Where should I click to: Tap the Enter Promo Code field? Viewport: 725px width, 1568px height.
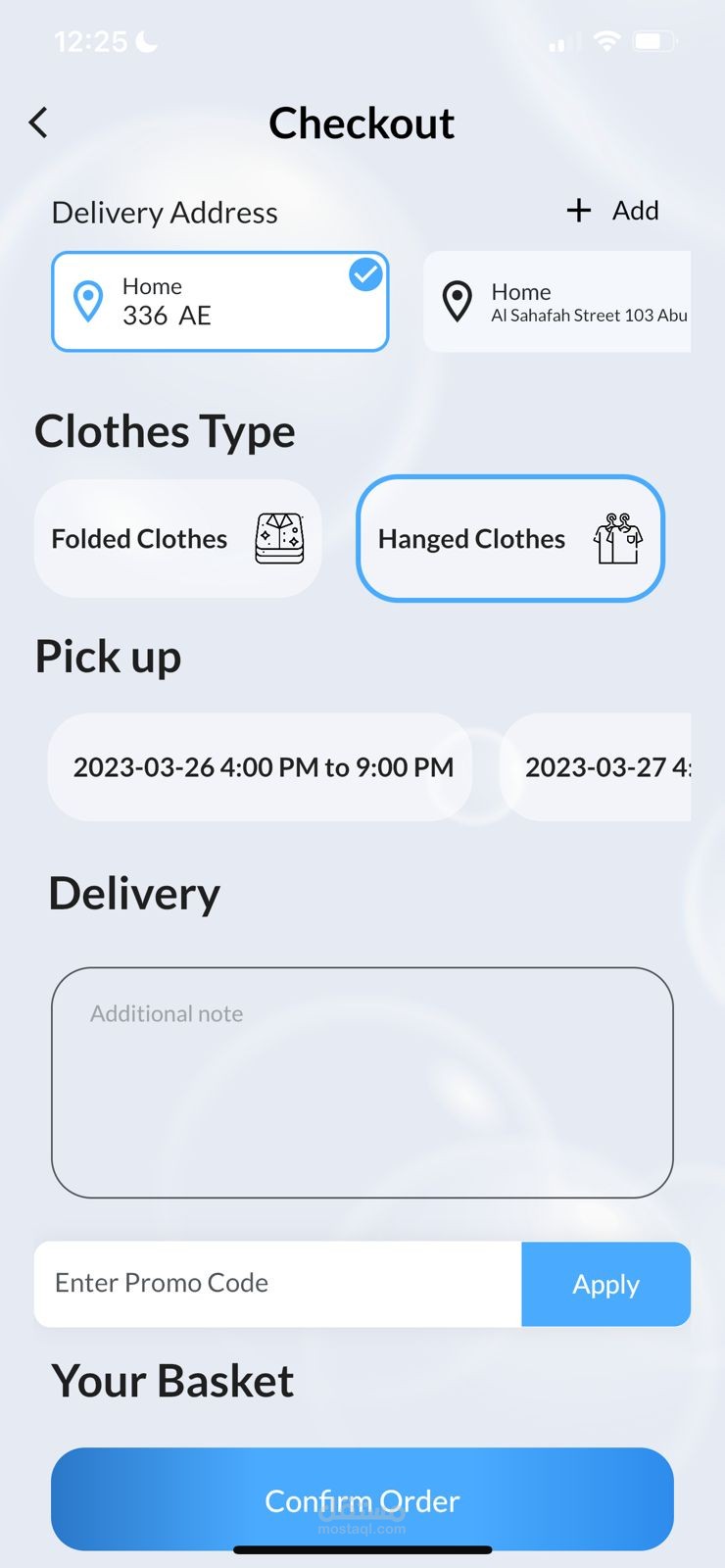(x=277, y=1284)
